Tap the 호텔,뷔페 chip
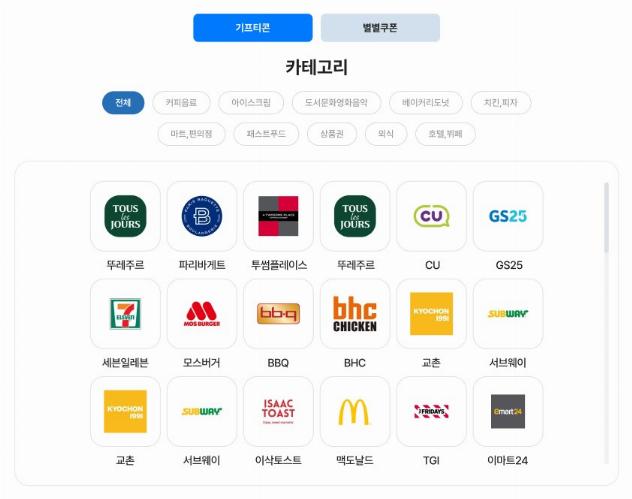This screenshot has width=632, height=499. pos(445,134)
